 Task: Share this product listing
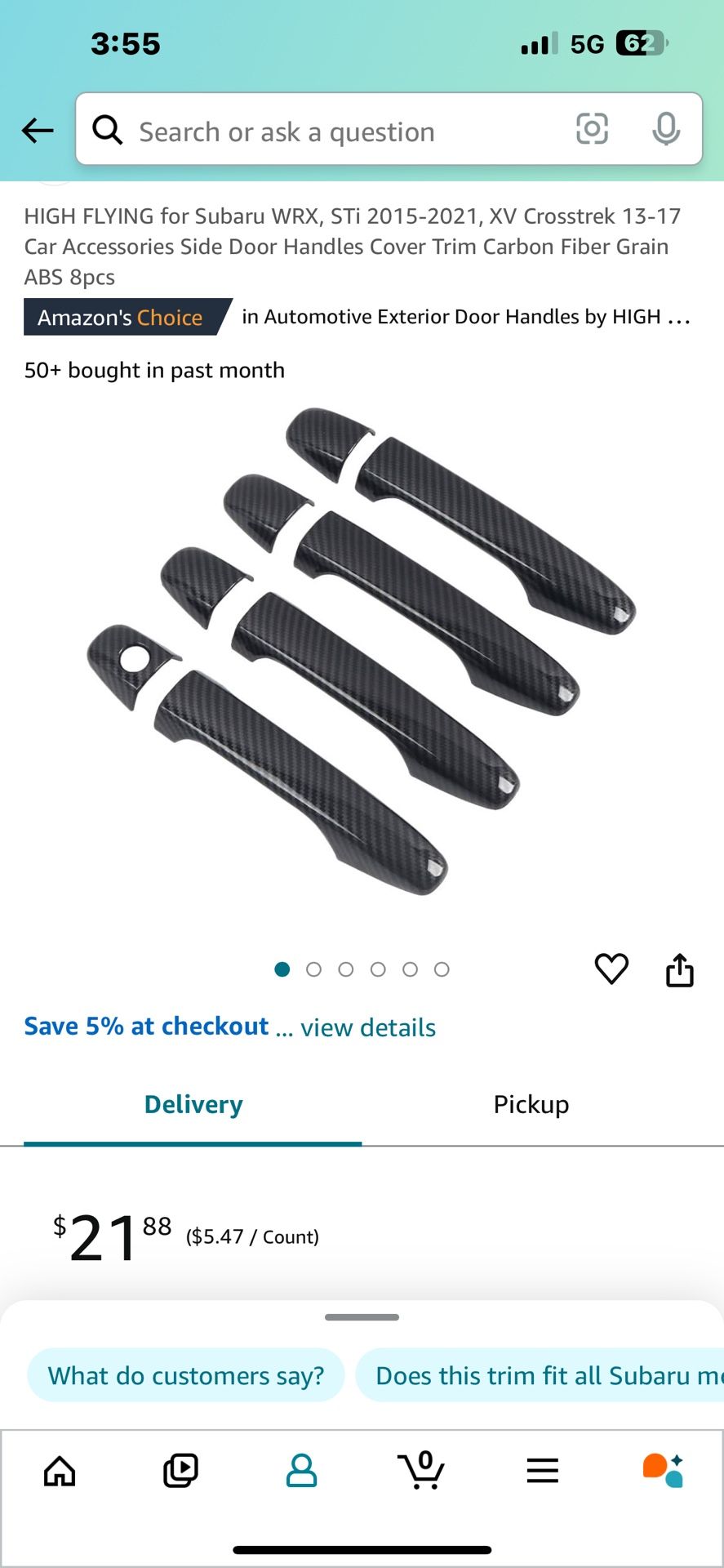[679, 970]
